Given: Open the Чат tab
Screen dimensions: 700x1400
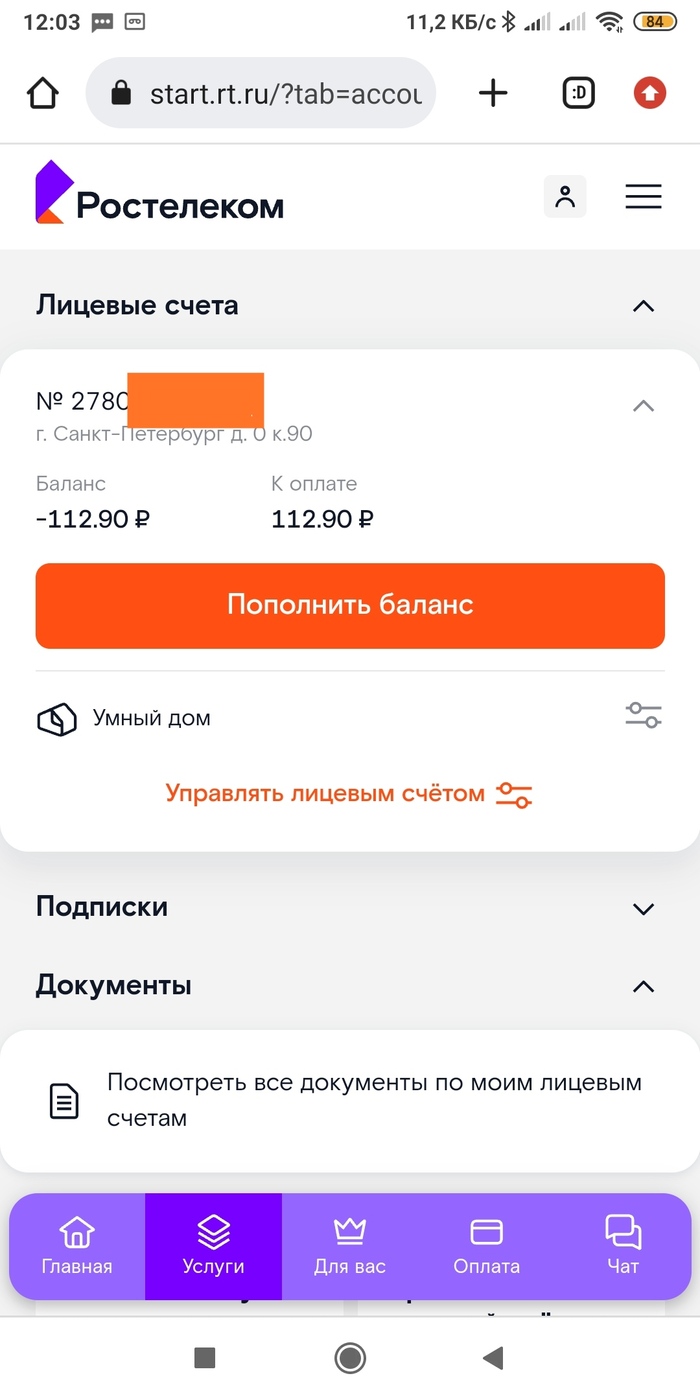Looking at the screenshot, I should point(623,1246).
